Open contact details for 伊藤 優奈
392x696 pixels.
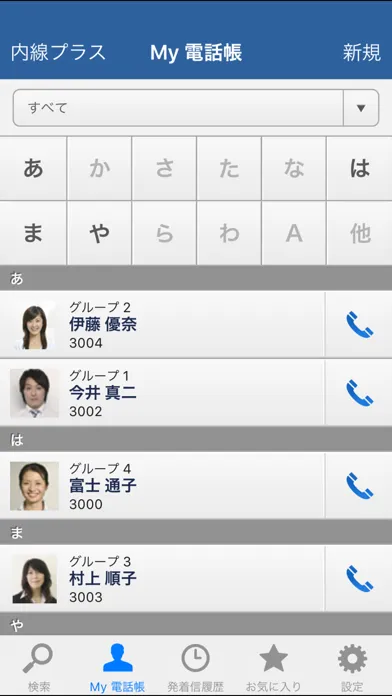click(162, 324)
